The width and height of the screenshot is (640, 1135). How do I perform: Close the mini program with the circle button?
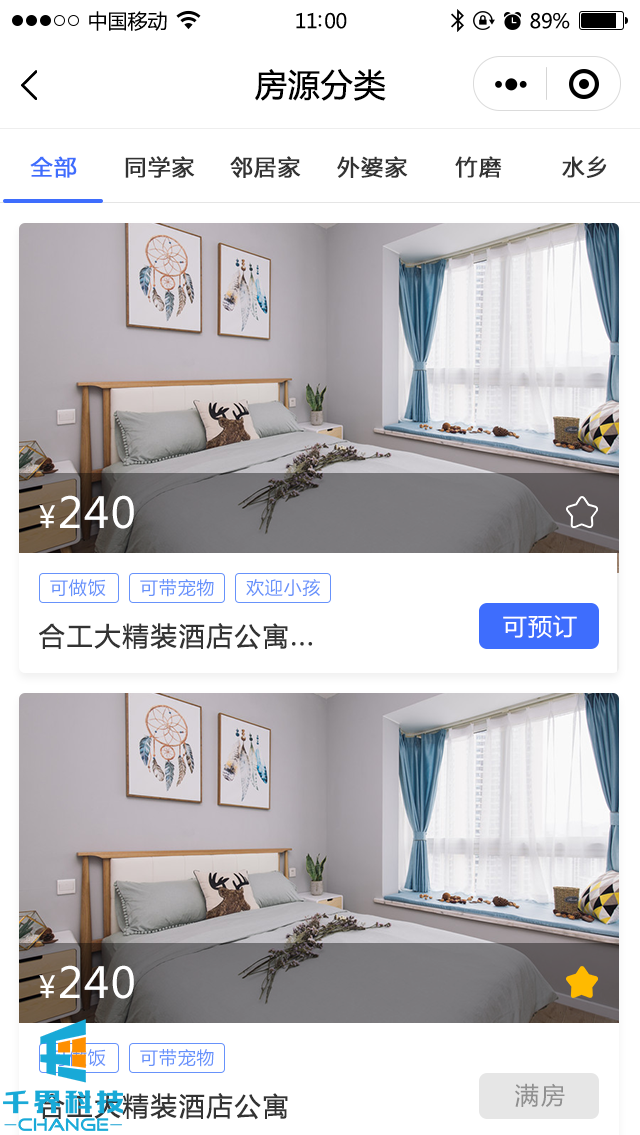(x=583, y=85)
